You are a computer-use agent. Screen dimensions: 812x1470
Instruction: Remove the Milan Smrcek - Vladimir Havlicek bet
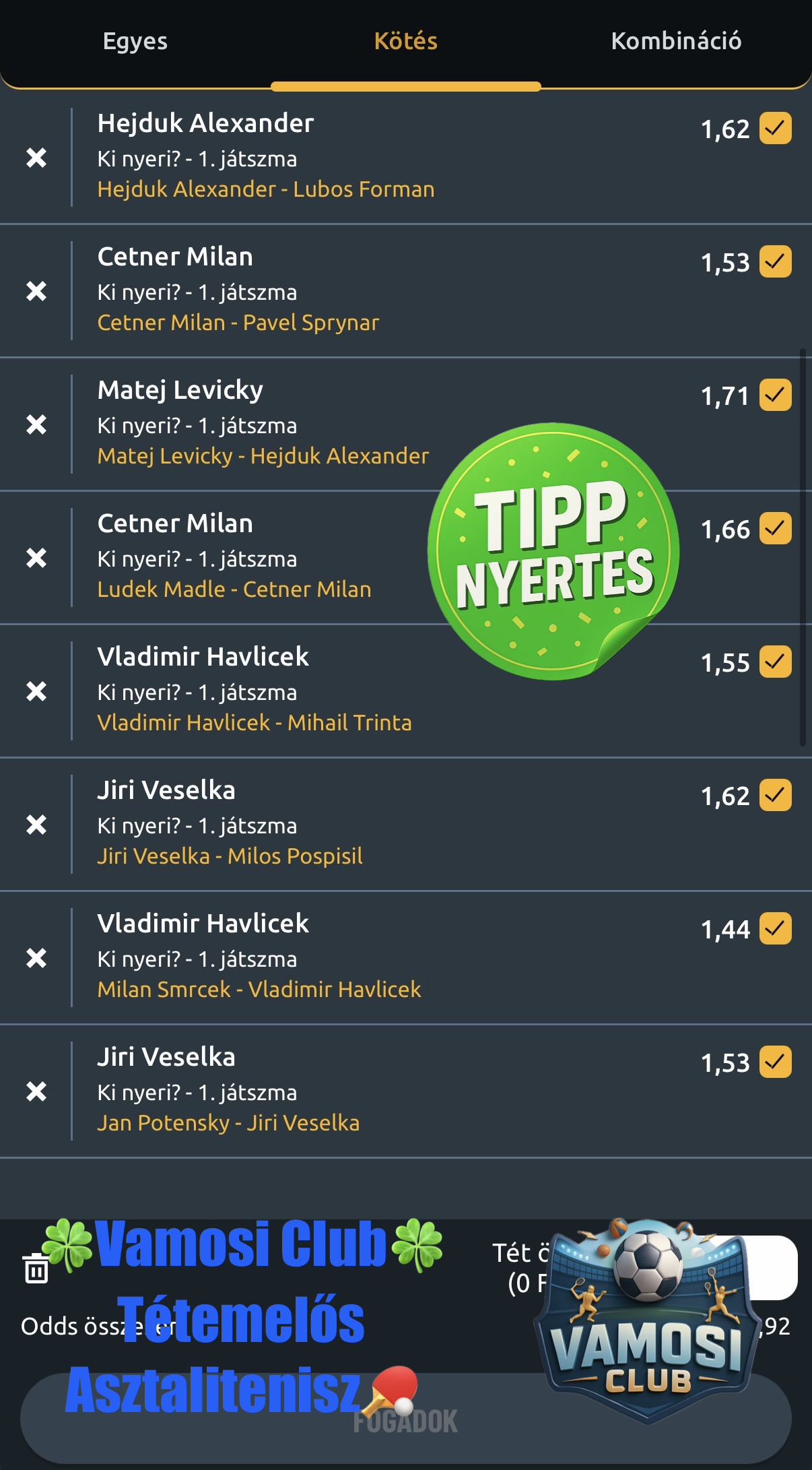pyautogui.click(x=36, y=959)
